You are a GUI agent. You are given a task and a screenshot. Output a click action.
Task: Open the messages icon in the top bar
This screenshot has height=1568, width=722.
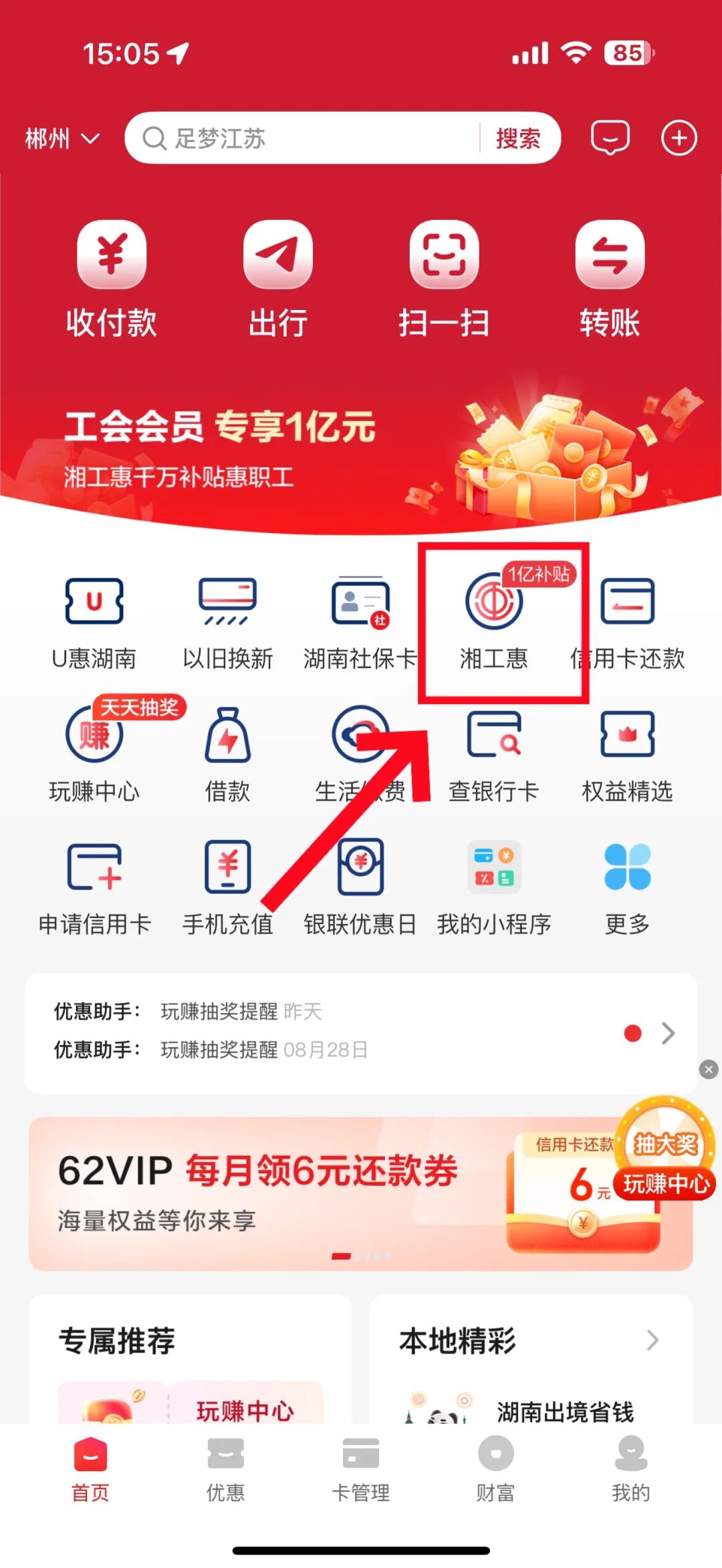pos(610,138)
